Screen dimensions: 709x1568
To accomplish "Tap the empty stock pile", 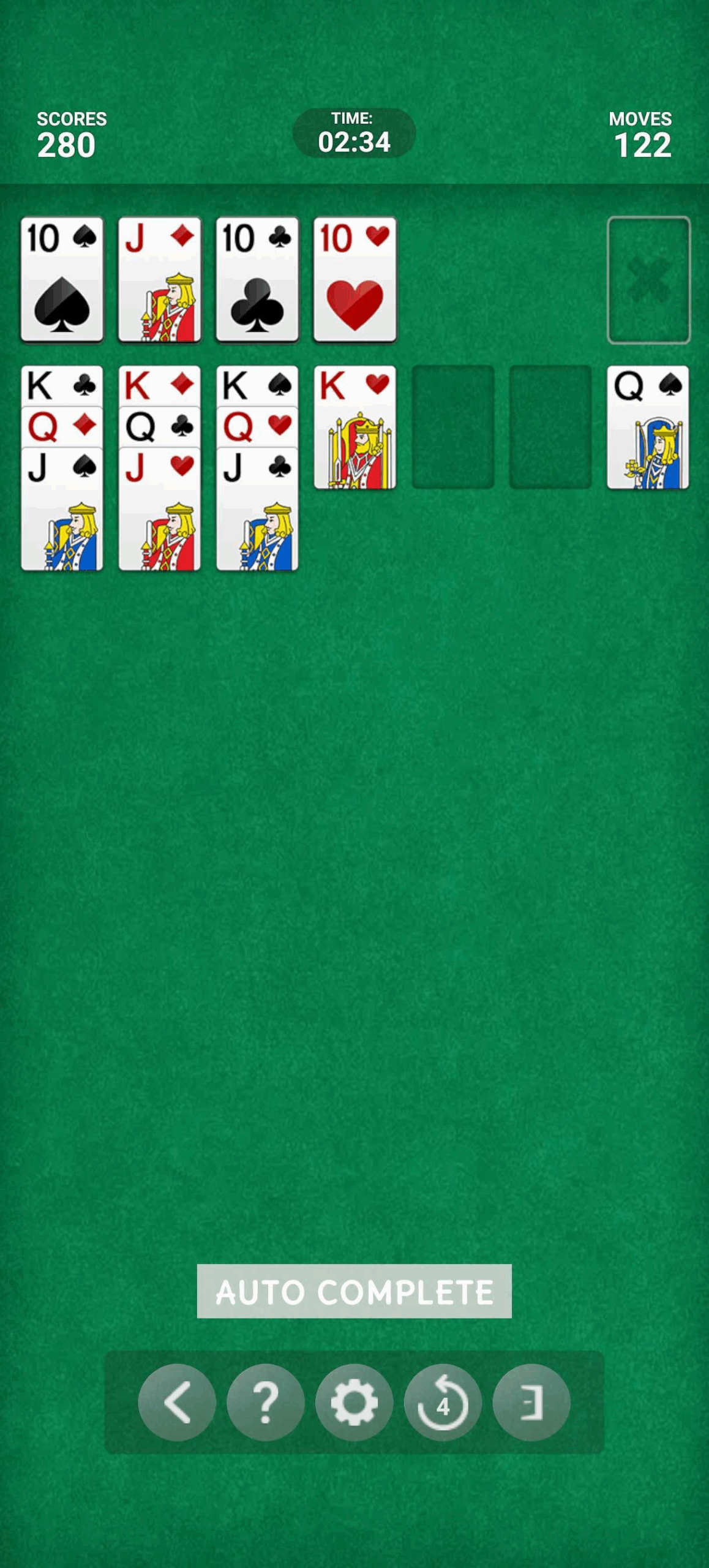I will coord(648,280).
